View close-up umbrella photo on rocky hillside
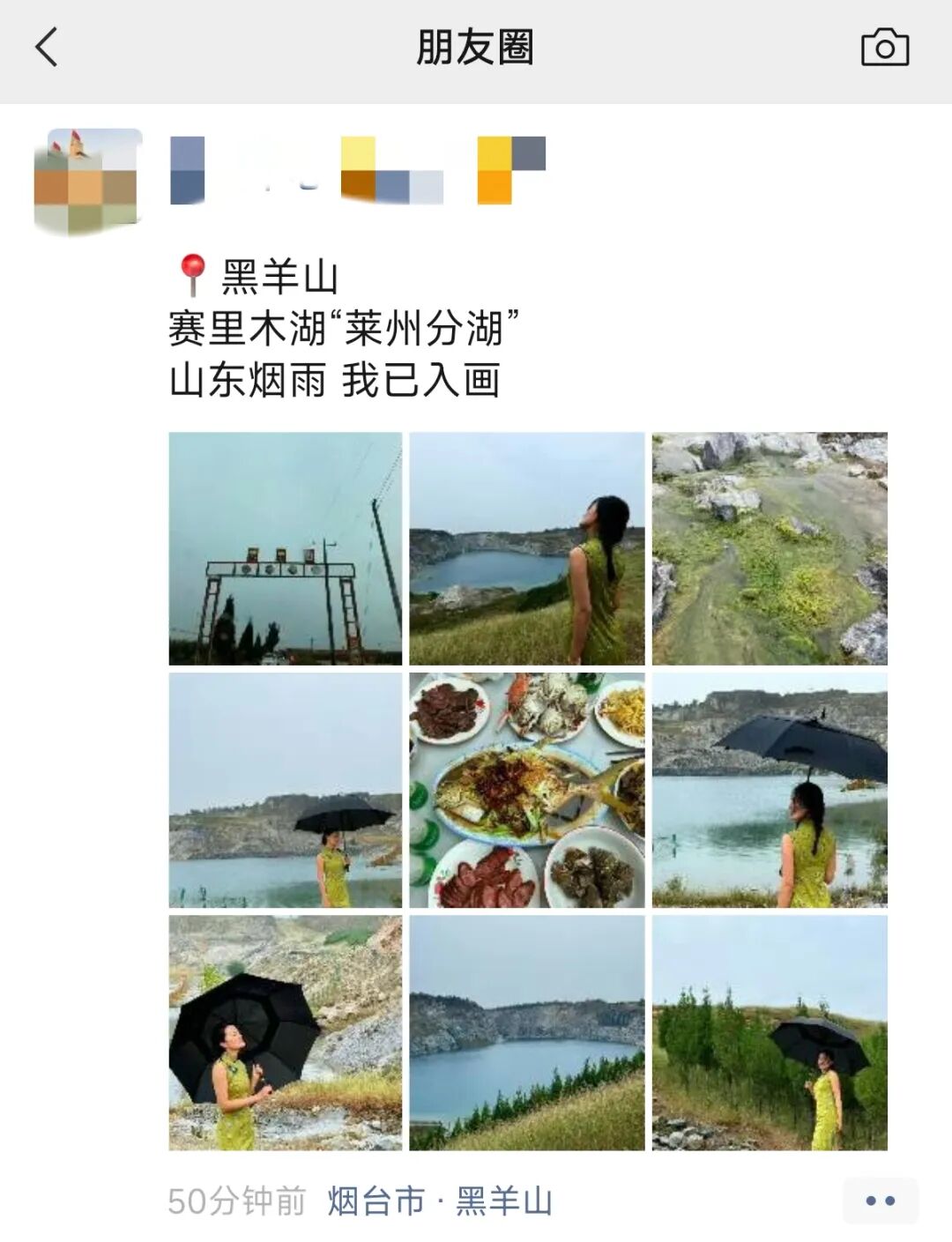The height and width of the screenshot is (1242, 952). coord(286,1032)
